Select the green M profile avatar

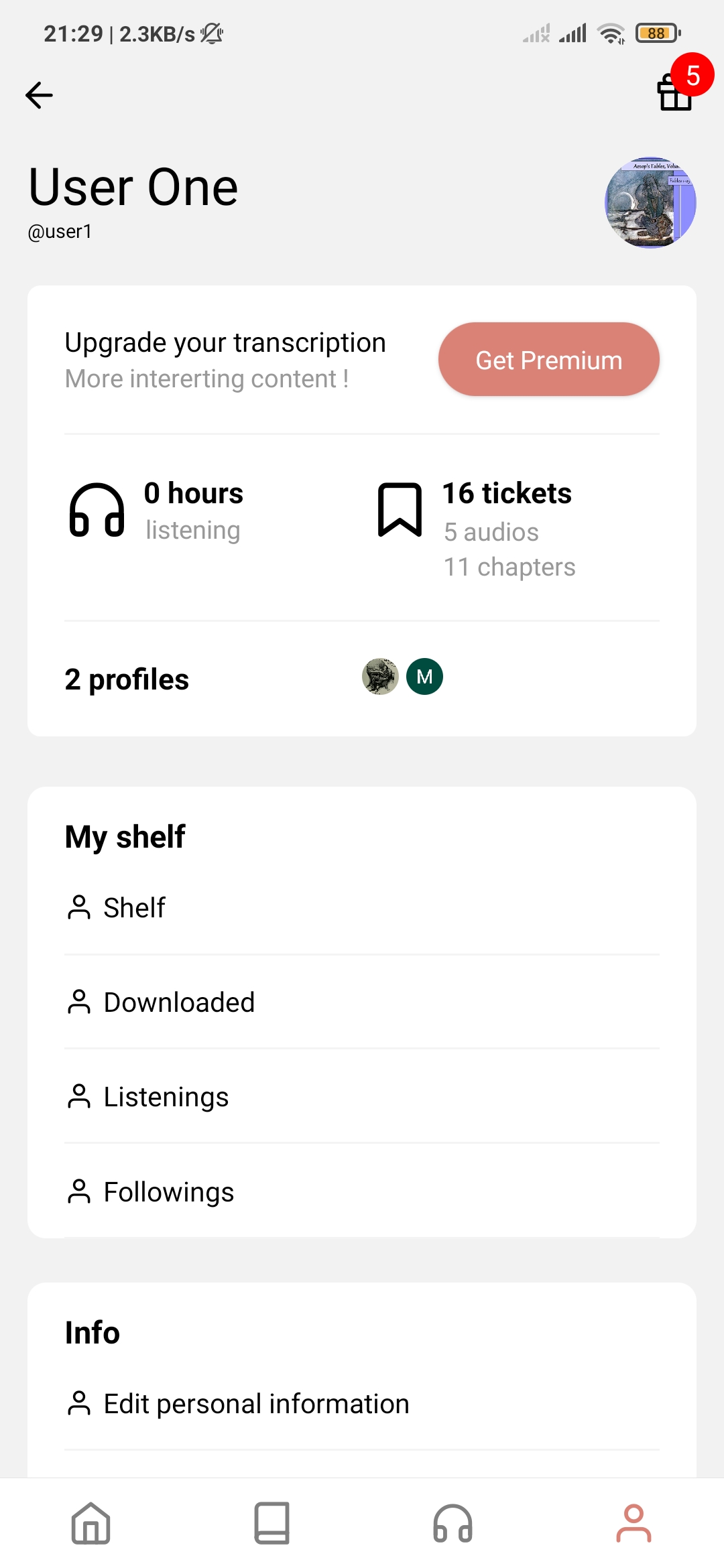(424, 676)
